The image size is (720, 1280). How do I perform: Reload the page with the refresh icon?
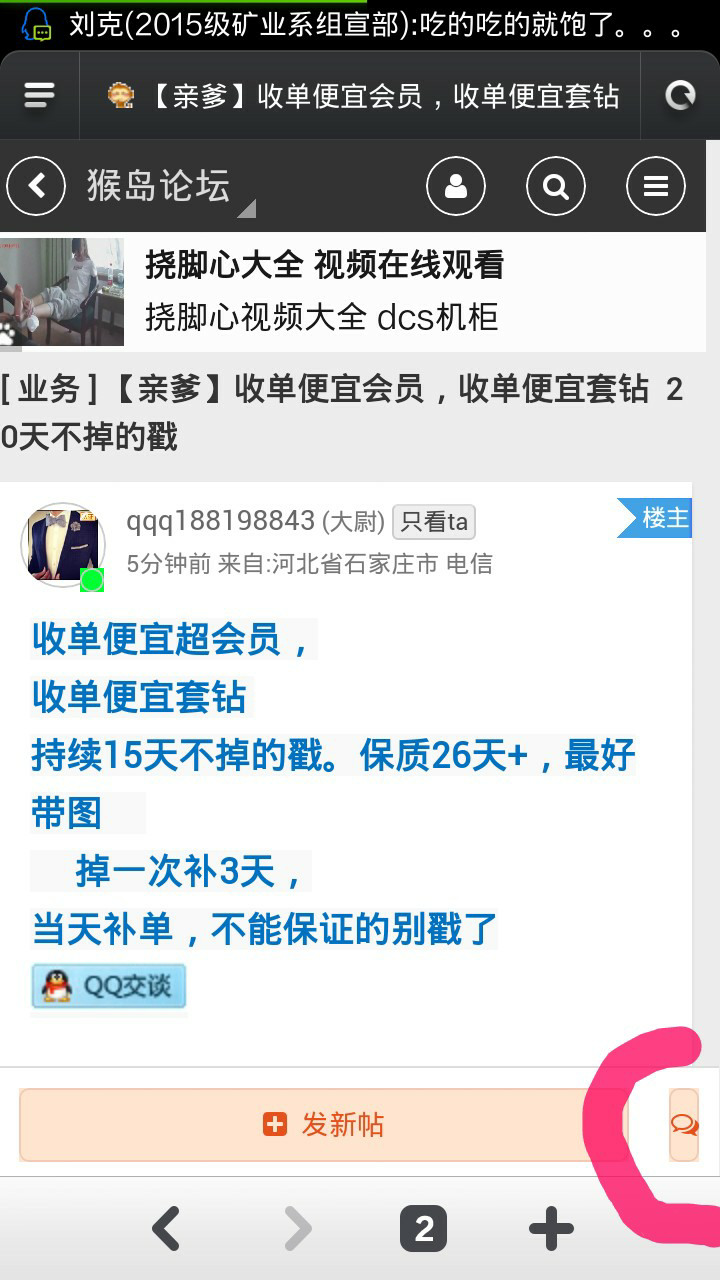680,95
